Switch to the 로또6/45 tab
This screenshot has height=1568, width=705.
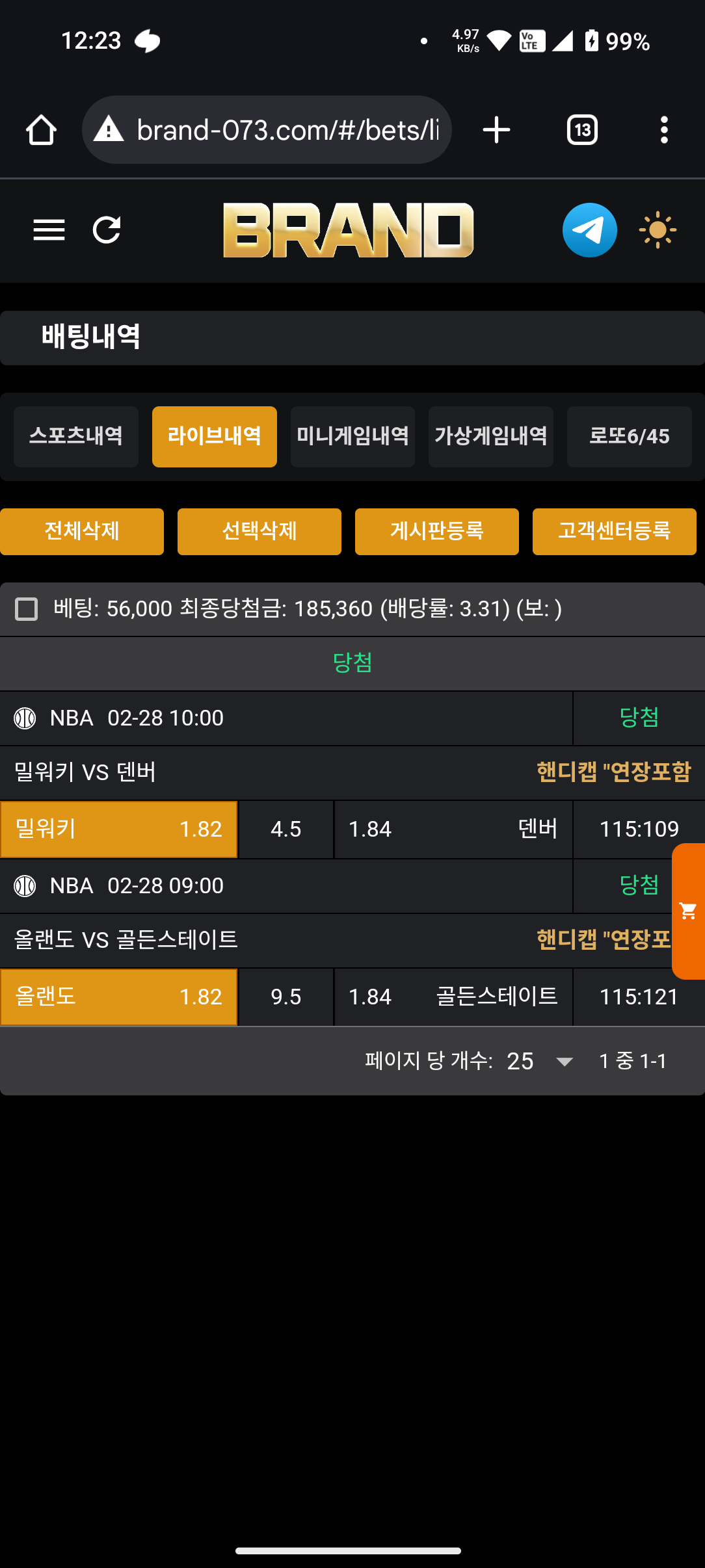pyautogui.click(x=629, y=436)
